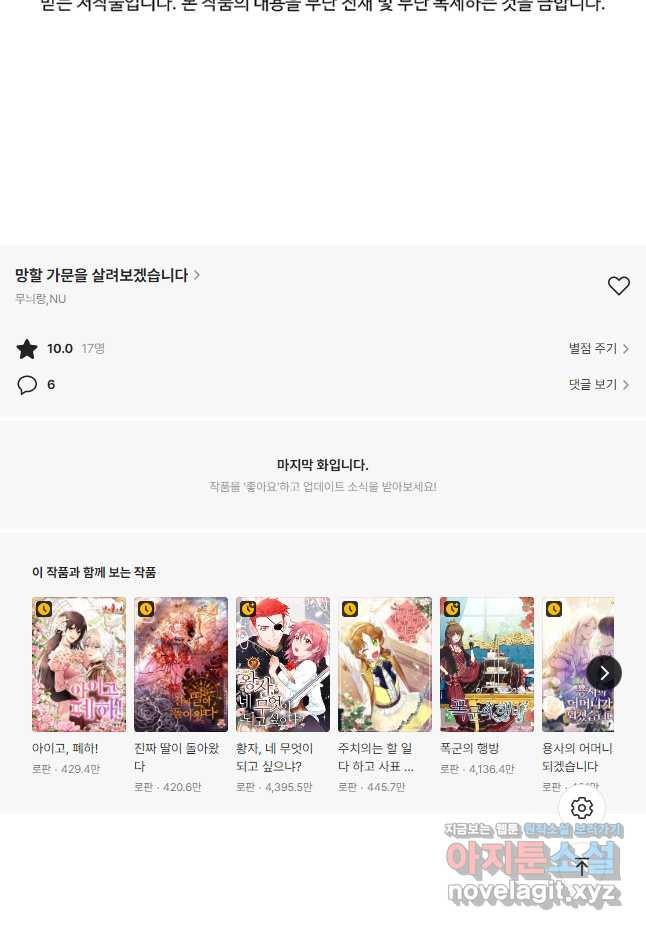Open 황자, 네 무엇이 되고 싶으냐?
646x930 pixels.
[283, 665]
